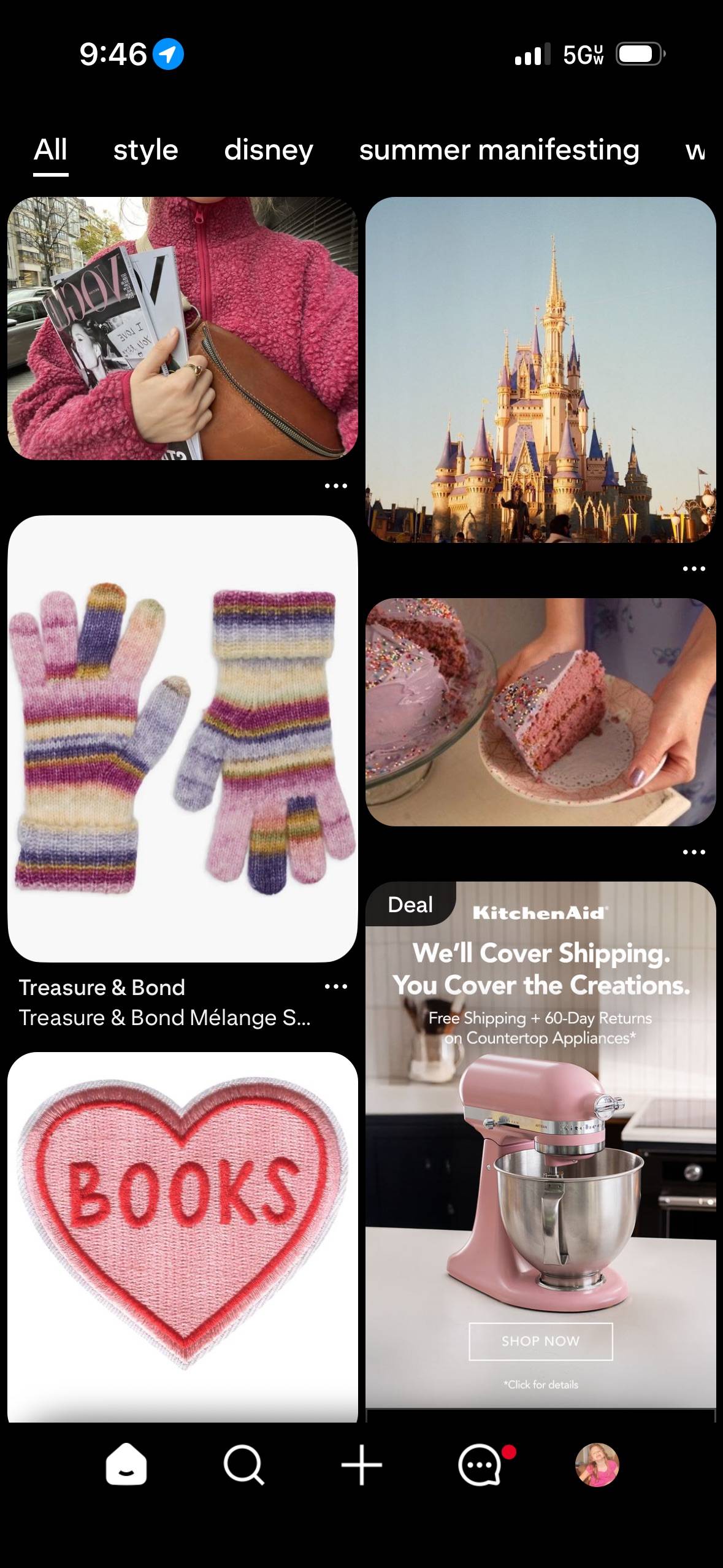The image size is (723, 1568).
Task: Create a new pin with plus button
Action: click(362, 1464)
